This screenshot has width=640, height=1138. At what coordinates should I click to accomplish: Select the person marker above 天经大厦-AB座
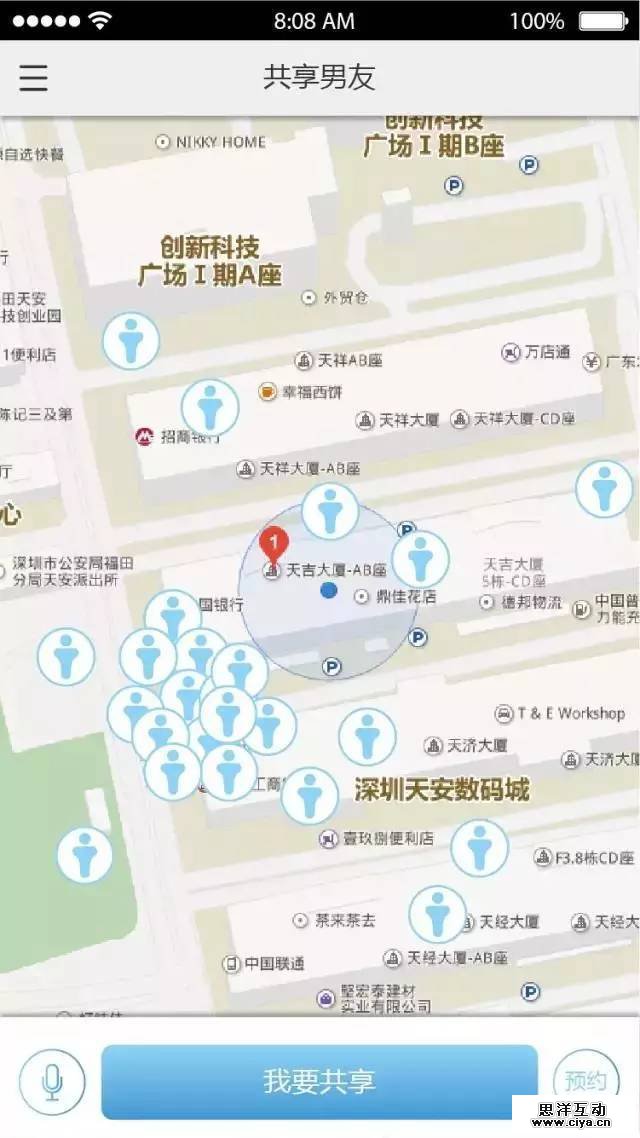point(437,914)
